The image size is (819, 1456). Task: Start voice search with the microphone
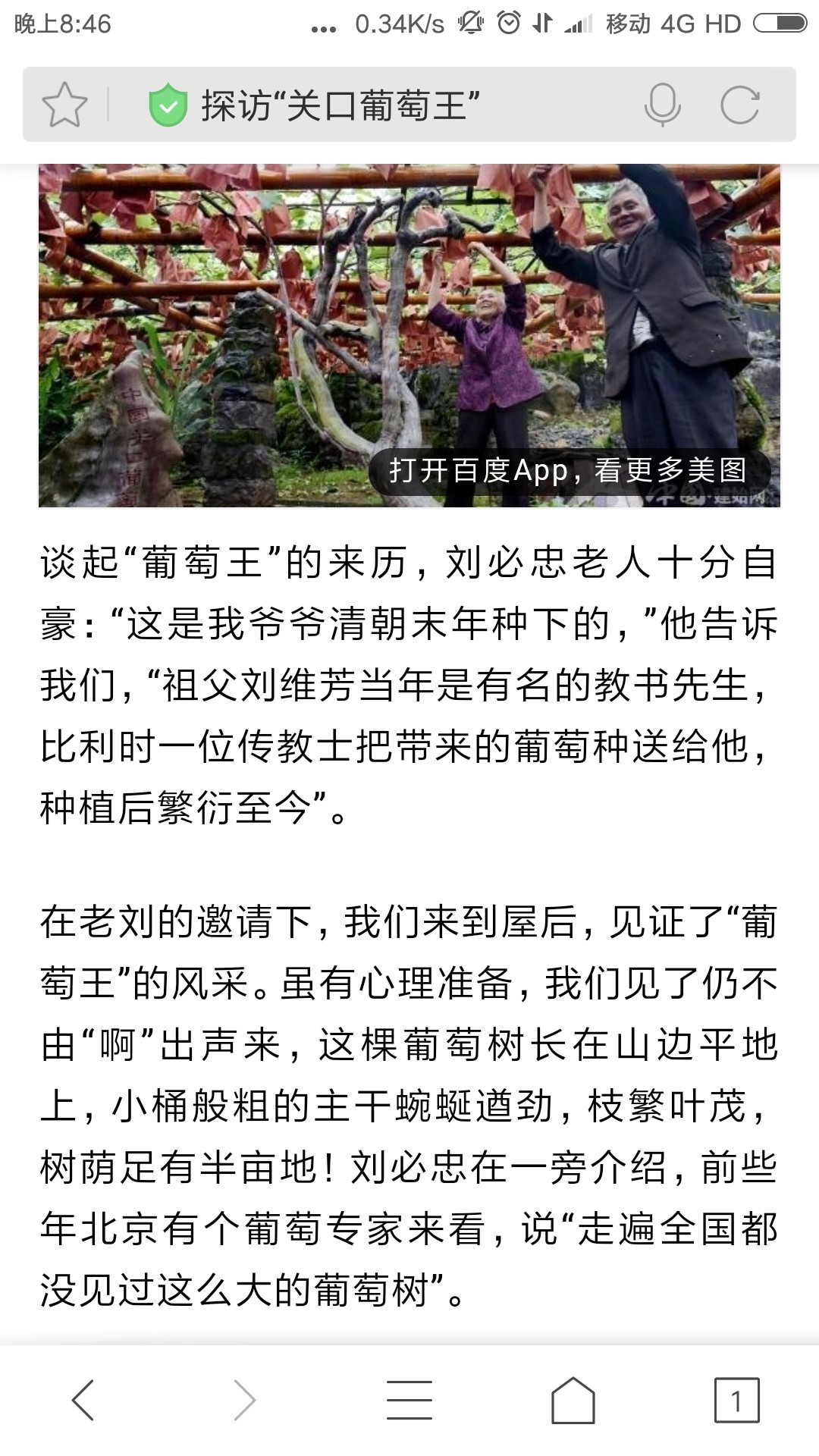[662, 105]
